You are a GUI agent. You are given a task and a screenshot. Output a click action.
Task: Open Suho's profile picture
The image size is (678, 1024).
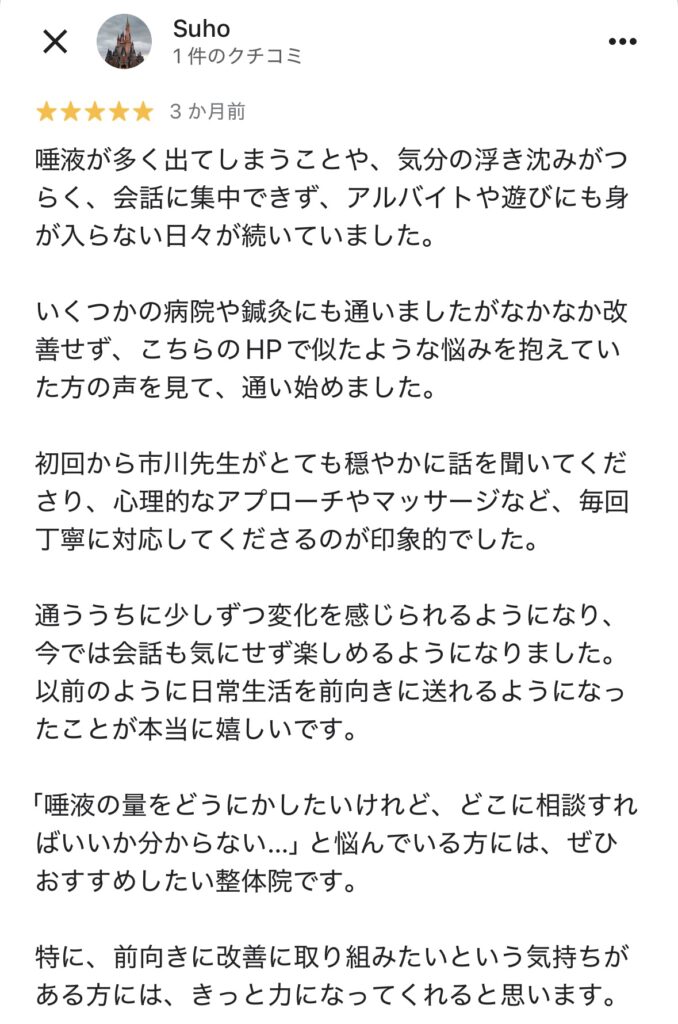[124, 41]
